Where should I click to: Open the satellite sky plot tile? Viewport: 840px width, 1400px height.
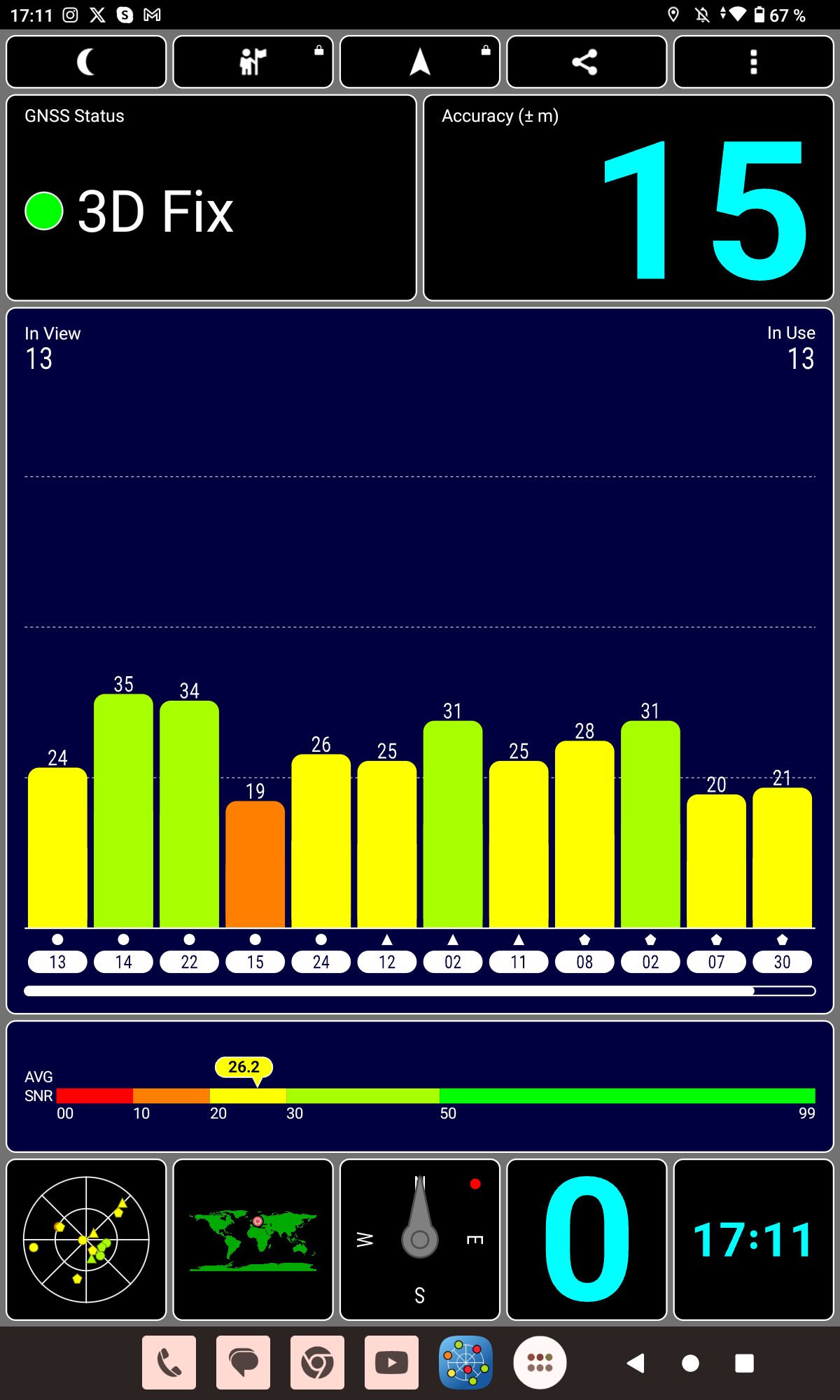pos(86,1240)
